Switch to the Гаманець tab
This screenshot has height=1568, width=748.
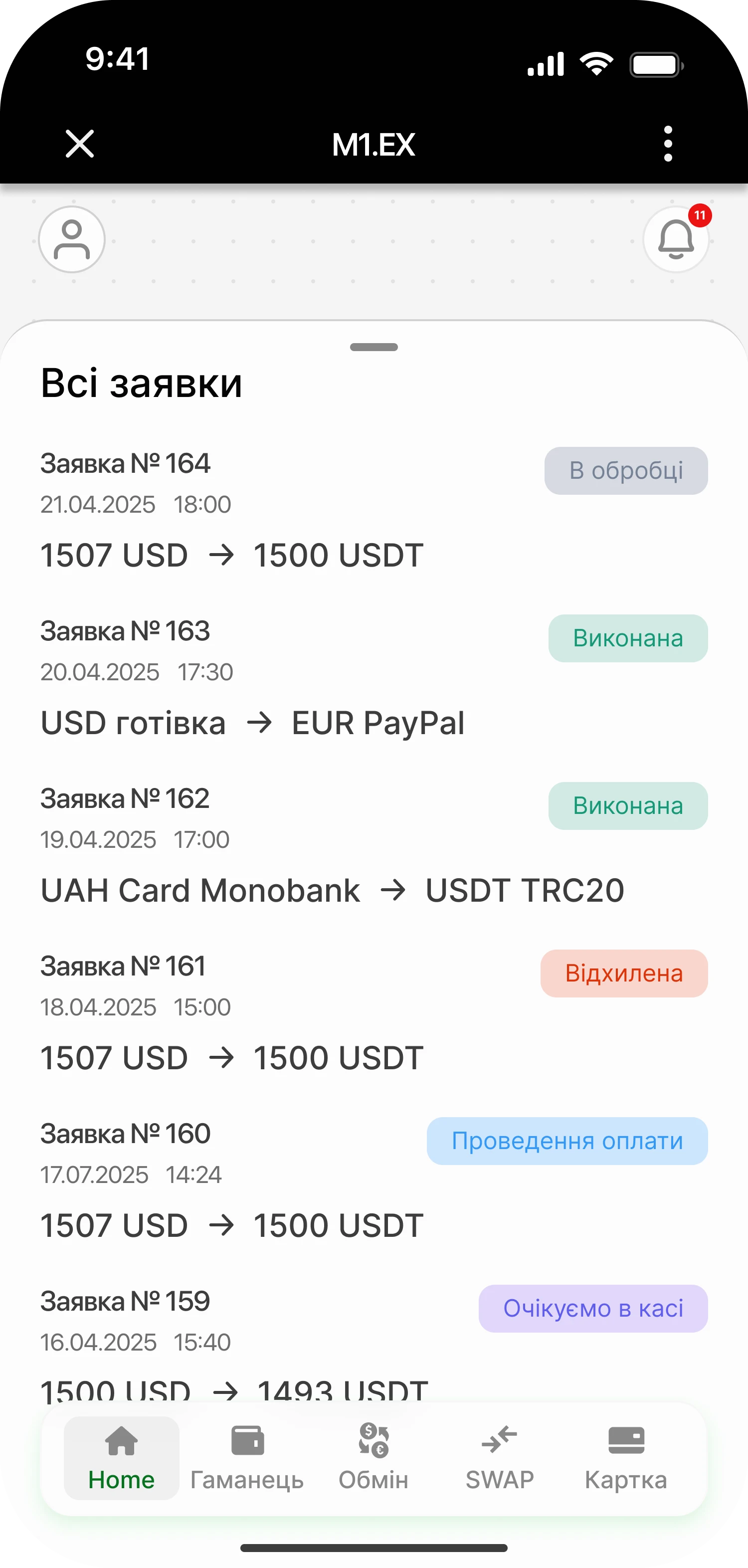247,1458
